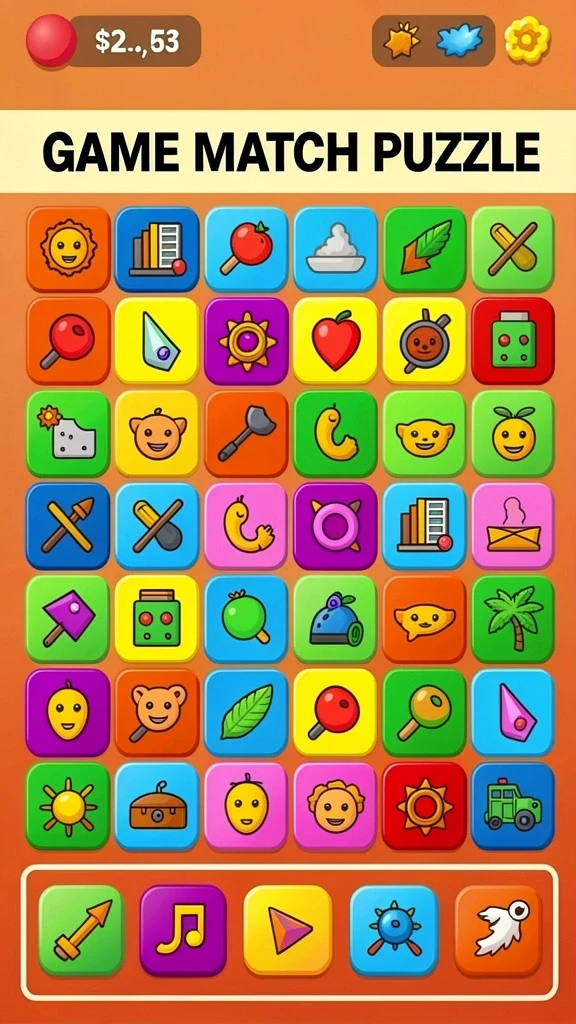Select the green truck tile
The height and width of the screenshot is (1024, 576).
tap(513, 807)
